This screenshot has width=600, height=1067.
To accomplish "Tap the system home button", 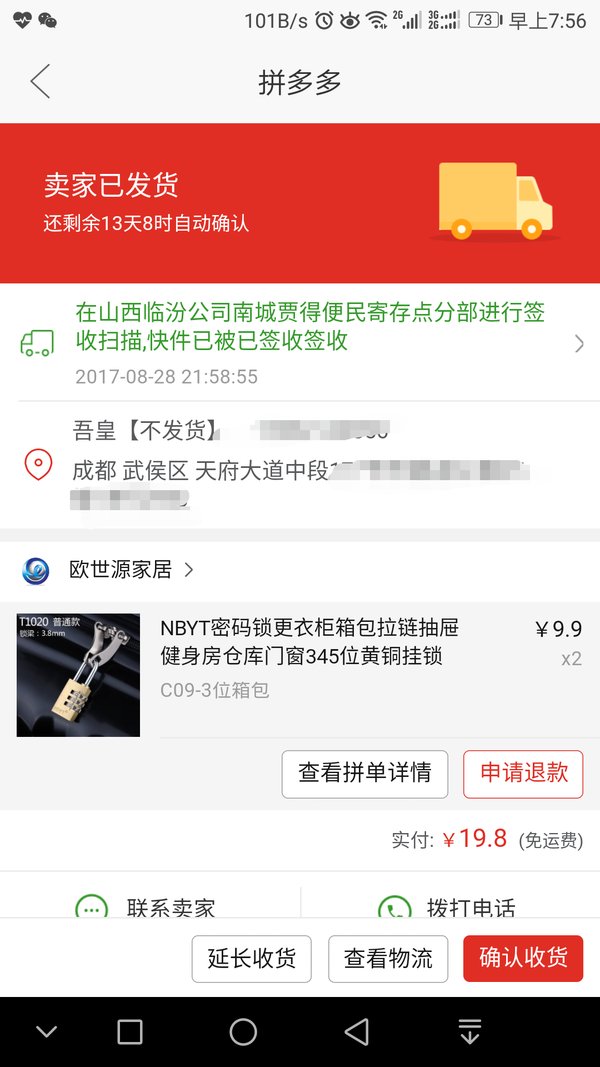I will [x=243, y=1032].
